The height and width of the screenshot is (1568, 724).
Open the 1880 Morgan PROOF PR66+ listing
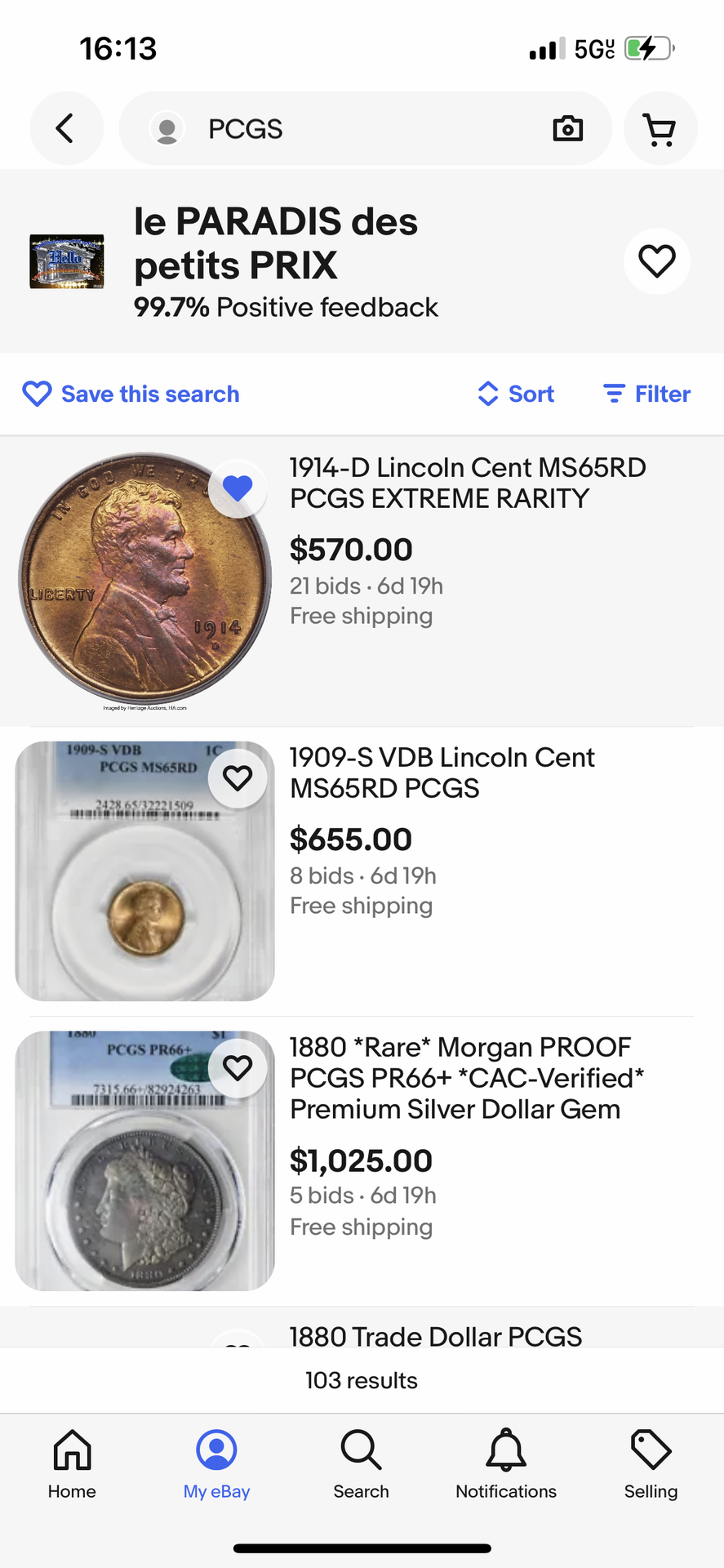pos(466,1078)
